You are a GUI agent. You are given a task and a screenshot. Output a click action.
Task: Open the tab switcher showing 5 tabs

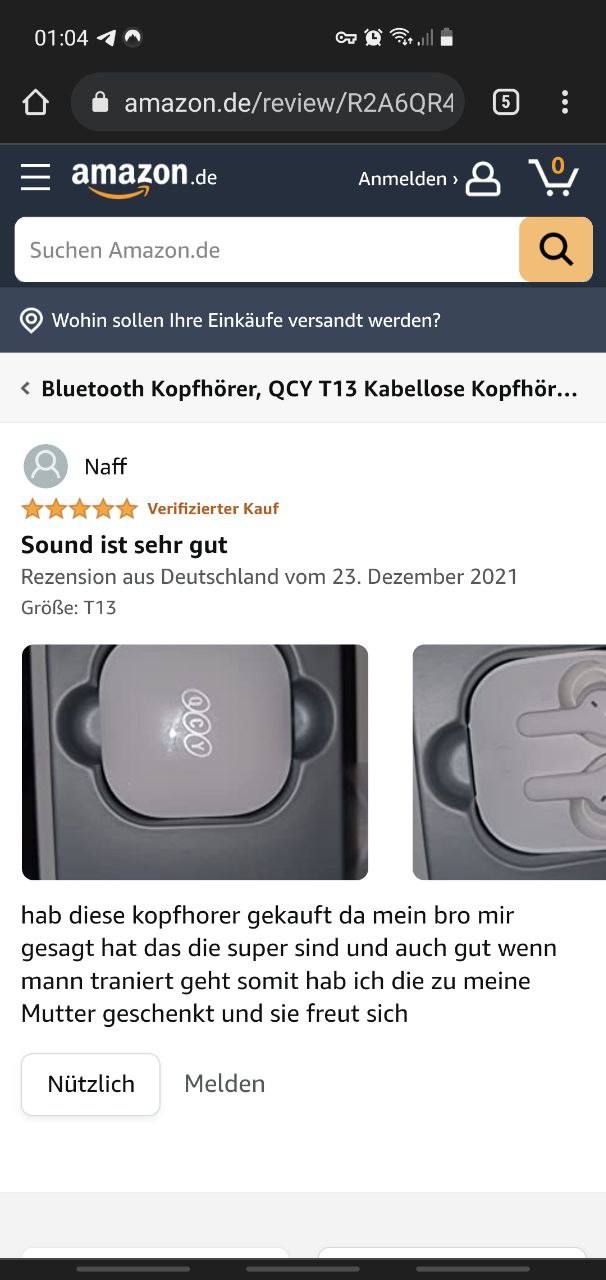click(x=506, y=102)
